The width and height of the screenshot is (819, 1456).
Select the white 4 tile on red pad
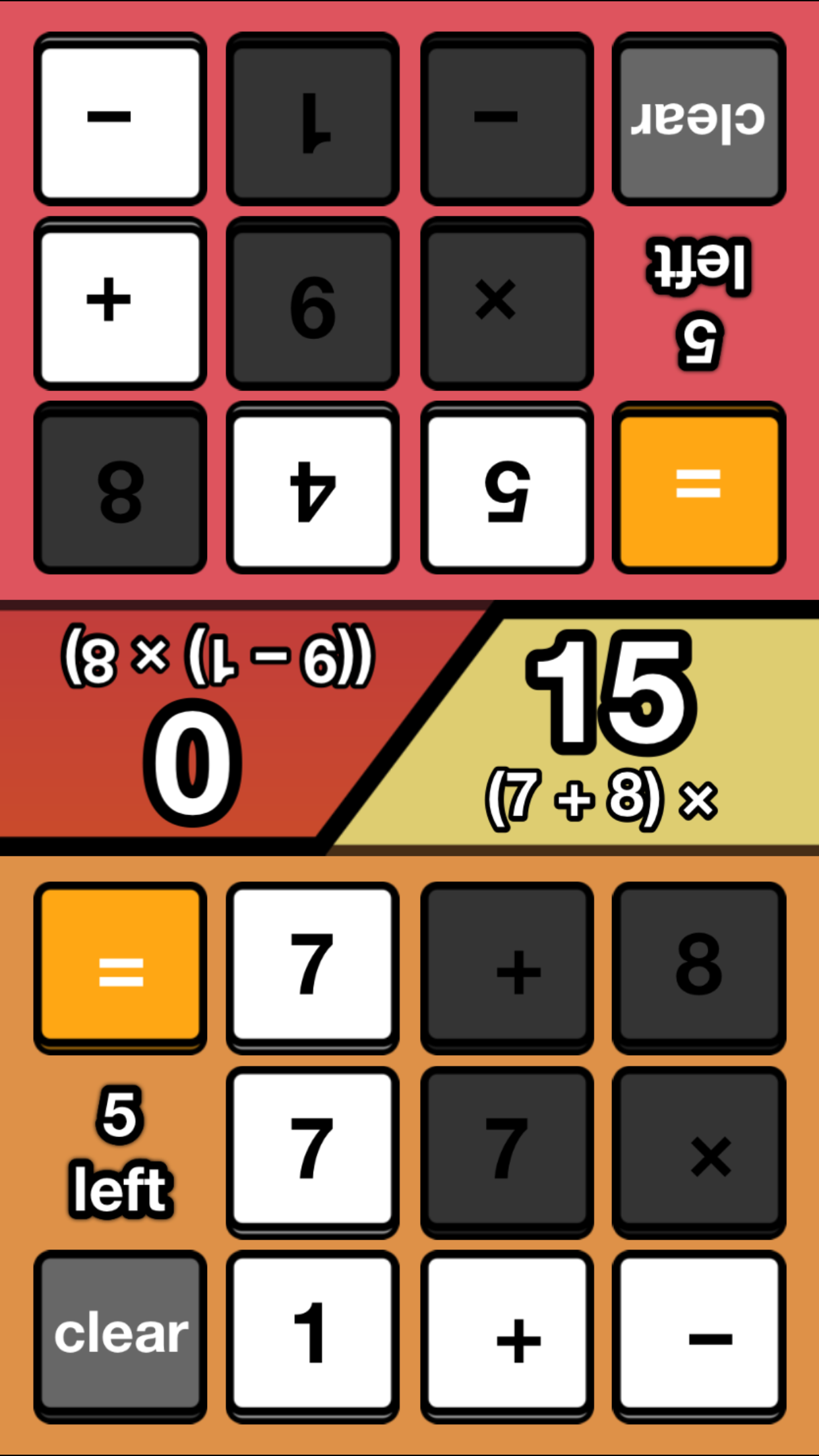pyautogui.click(x=313, y=488)
